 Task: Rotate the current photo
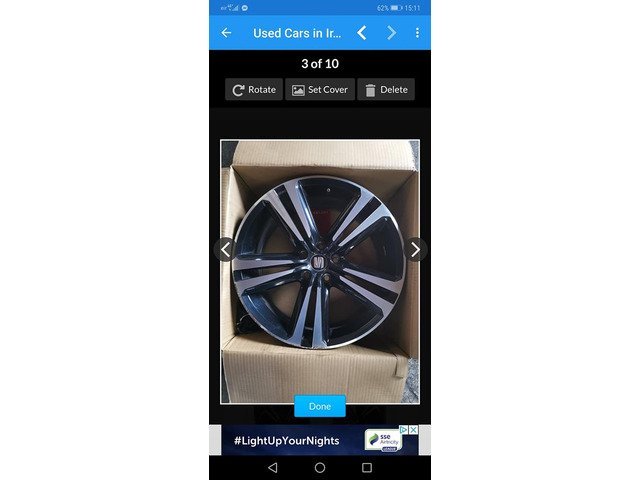click(x=254, y=90)
